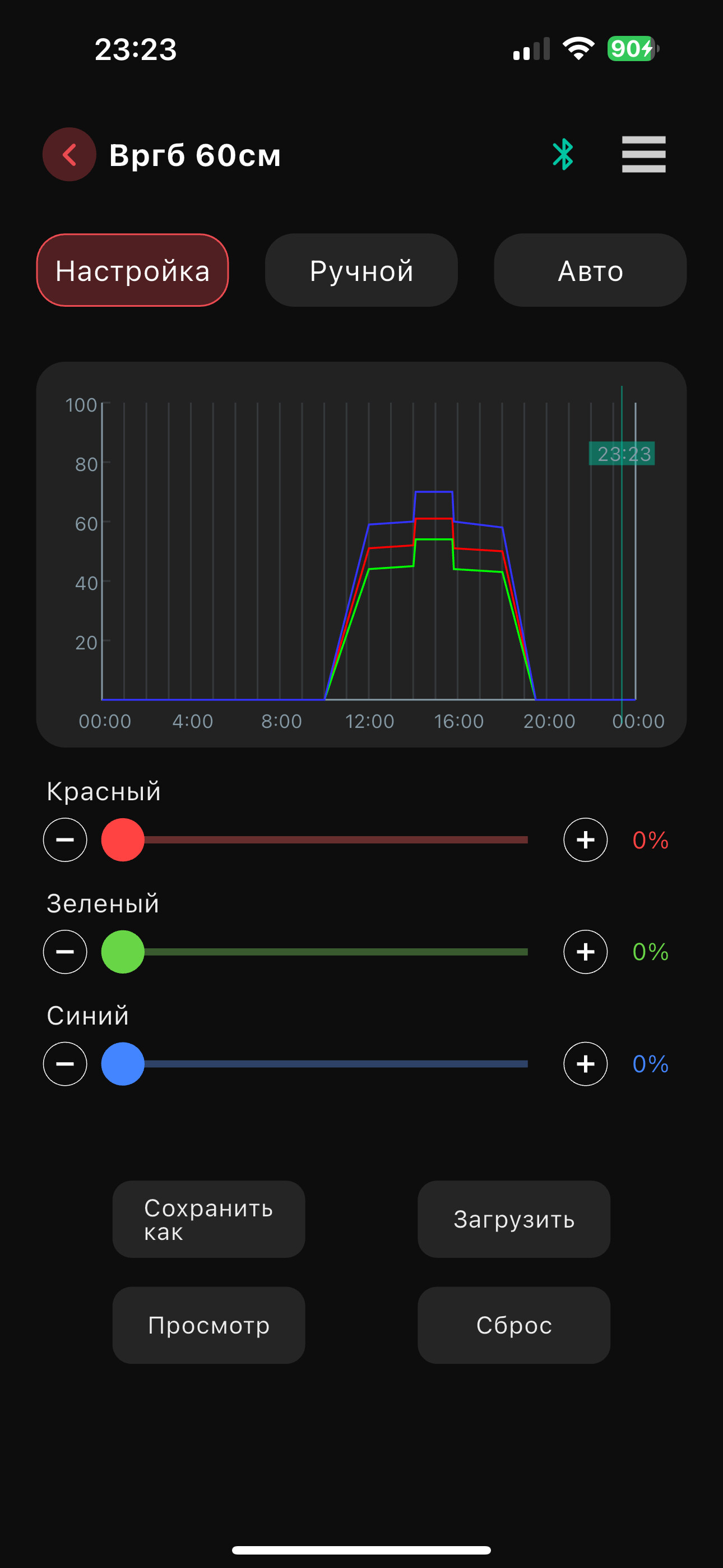Tap the Загрузить button
Screen dimensions: 723x1568
point(513,1219)
